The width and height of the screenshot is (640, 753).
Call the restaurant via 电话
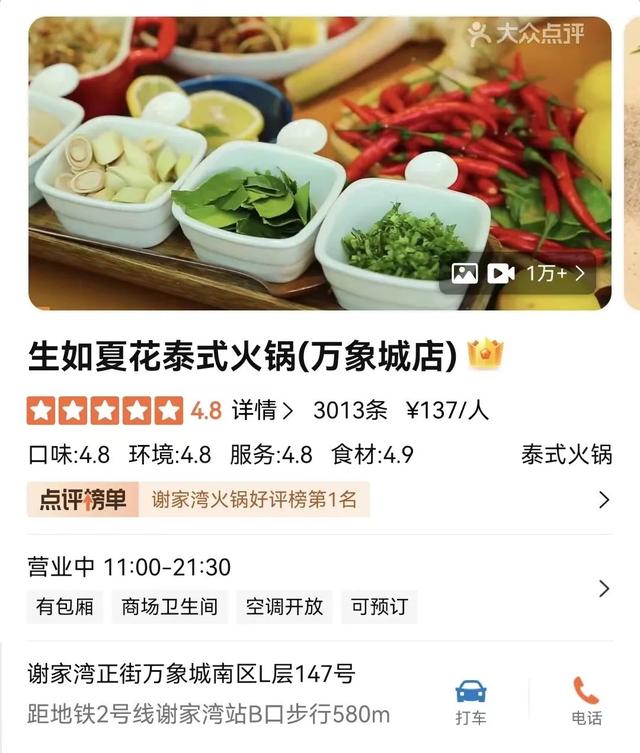586,700
